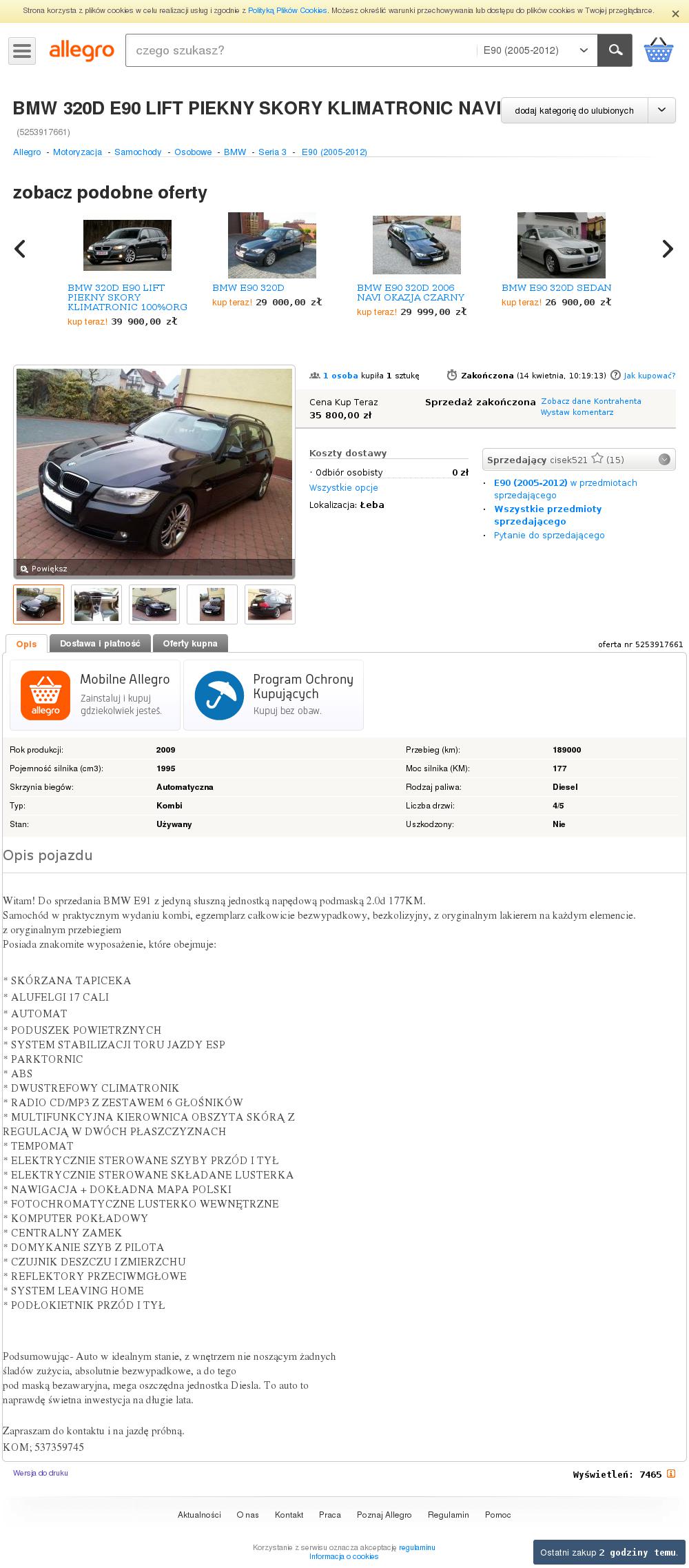The height and width of the screenshot is (1568, 689).
Task: Go to the Seria 3 breadcrumb
Action: (x=272, y=152)
